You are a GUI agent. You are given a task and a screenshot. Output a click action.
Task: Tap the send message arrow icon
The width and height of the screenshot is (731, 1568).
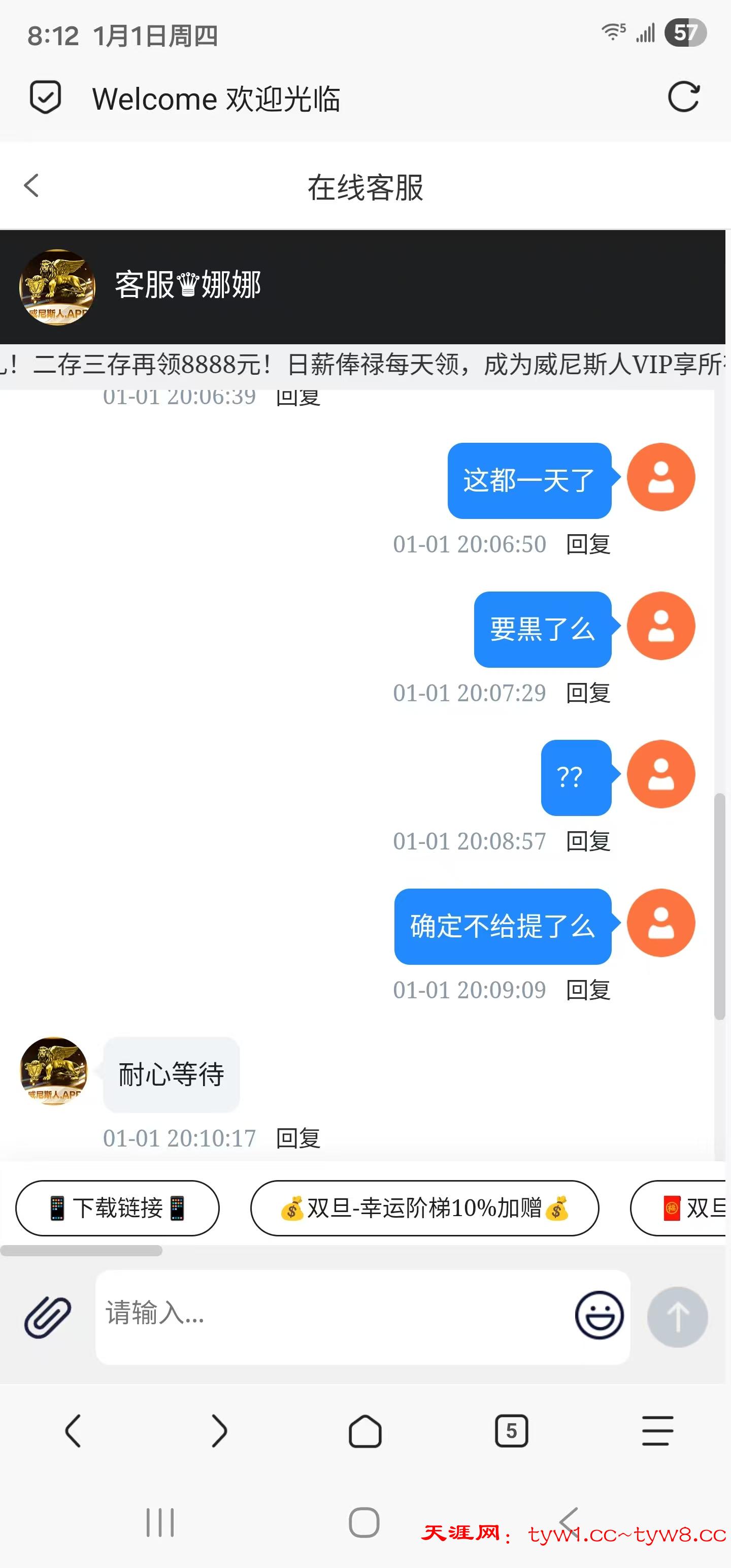pyautogui.click(x=677, y=1317)
